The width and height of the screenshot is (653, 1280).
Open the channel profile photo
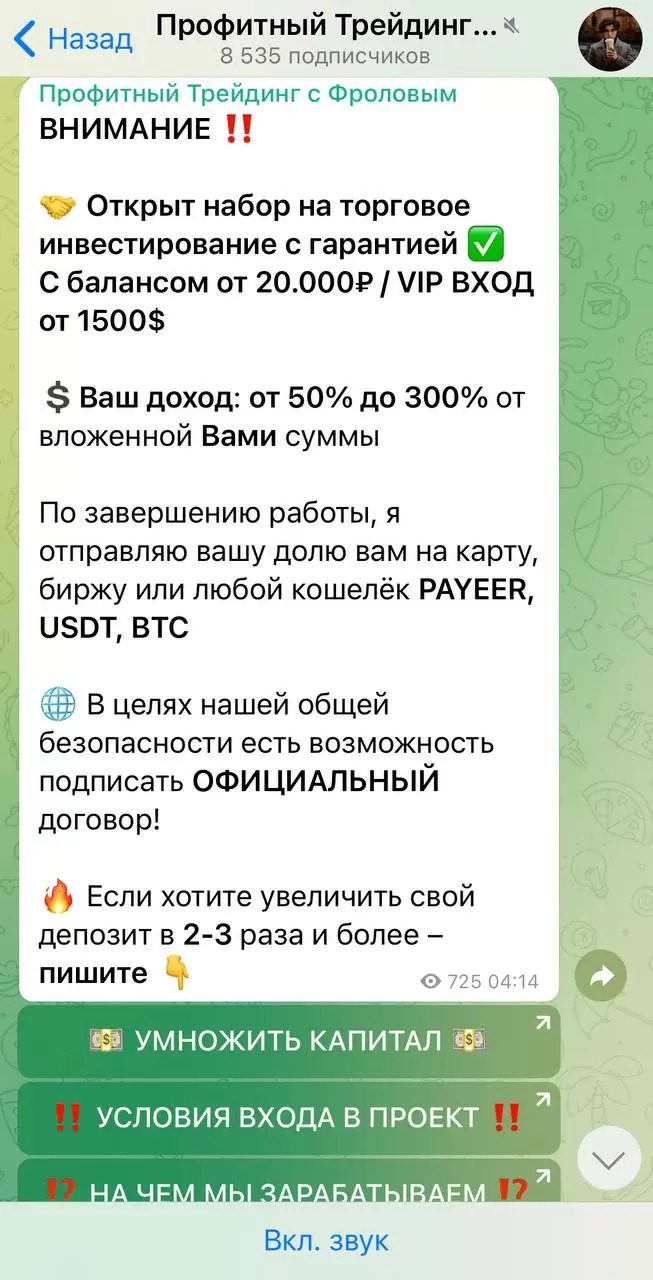[x=610, y=39]
